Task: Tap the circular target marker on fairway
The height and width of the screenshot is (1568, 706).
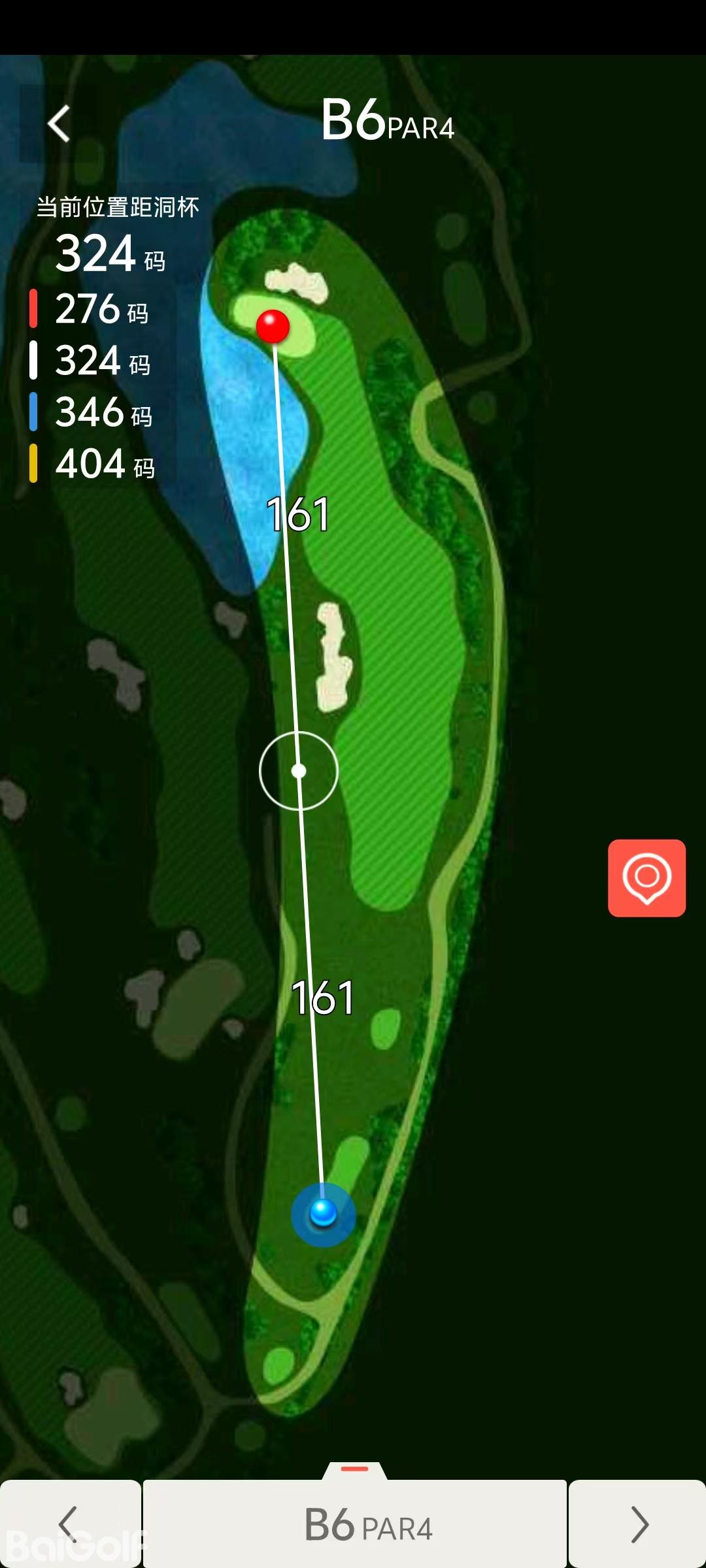Action: [x=299, y=771]
